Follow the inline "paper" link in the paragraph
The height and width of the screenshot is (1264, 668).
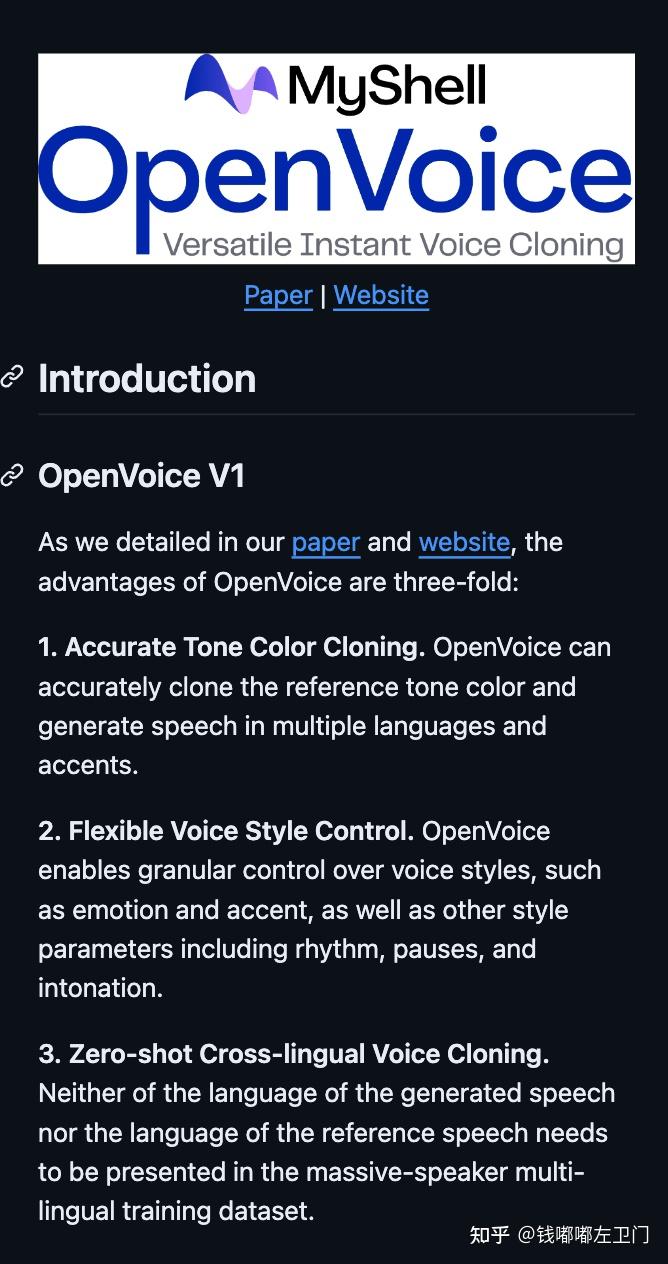(x=325, y=542)
